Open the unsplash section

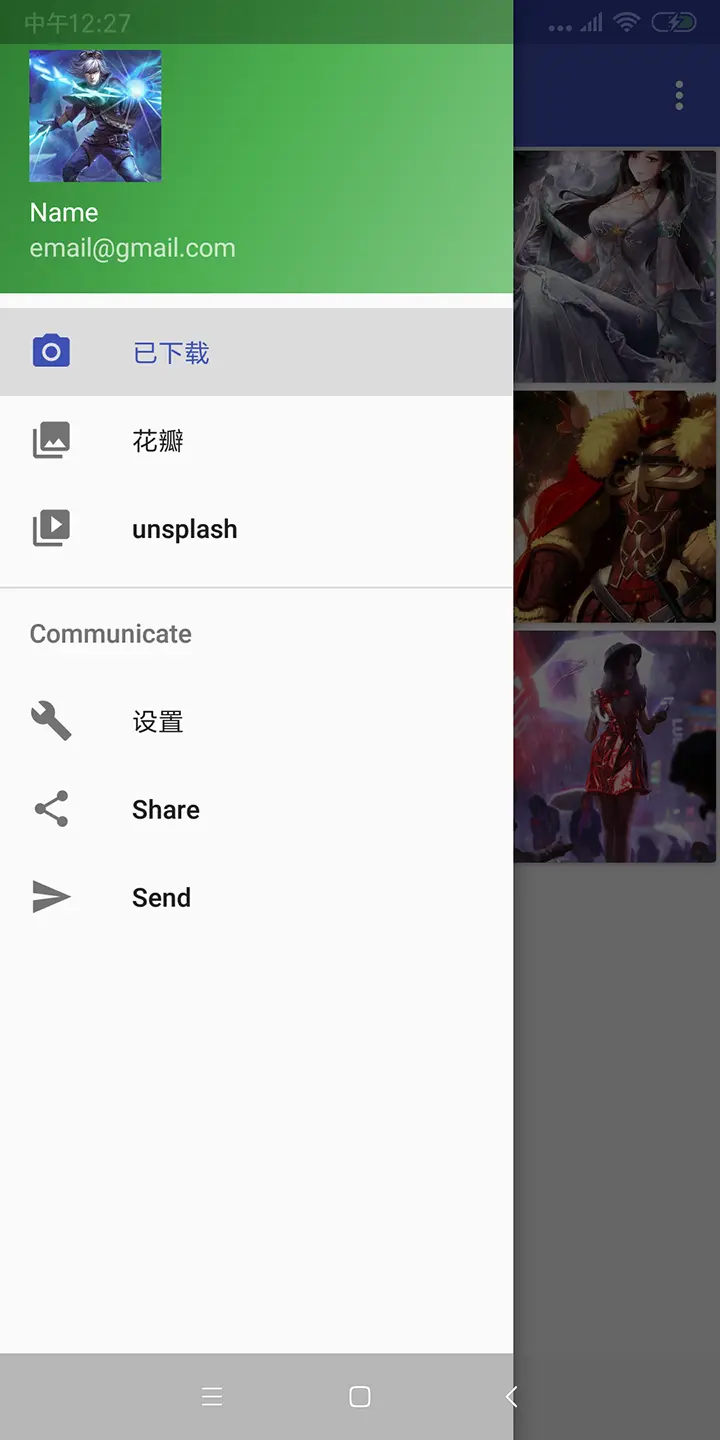[x=256, y=528]
